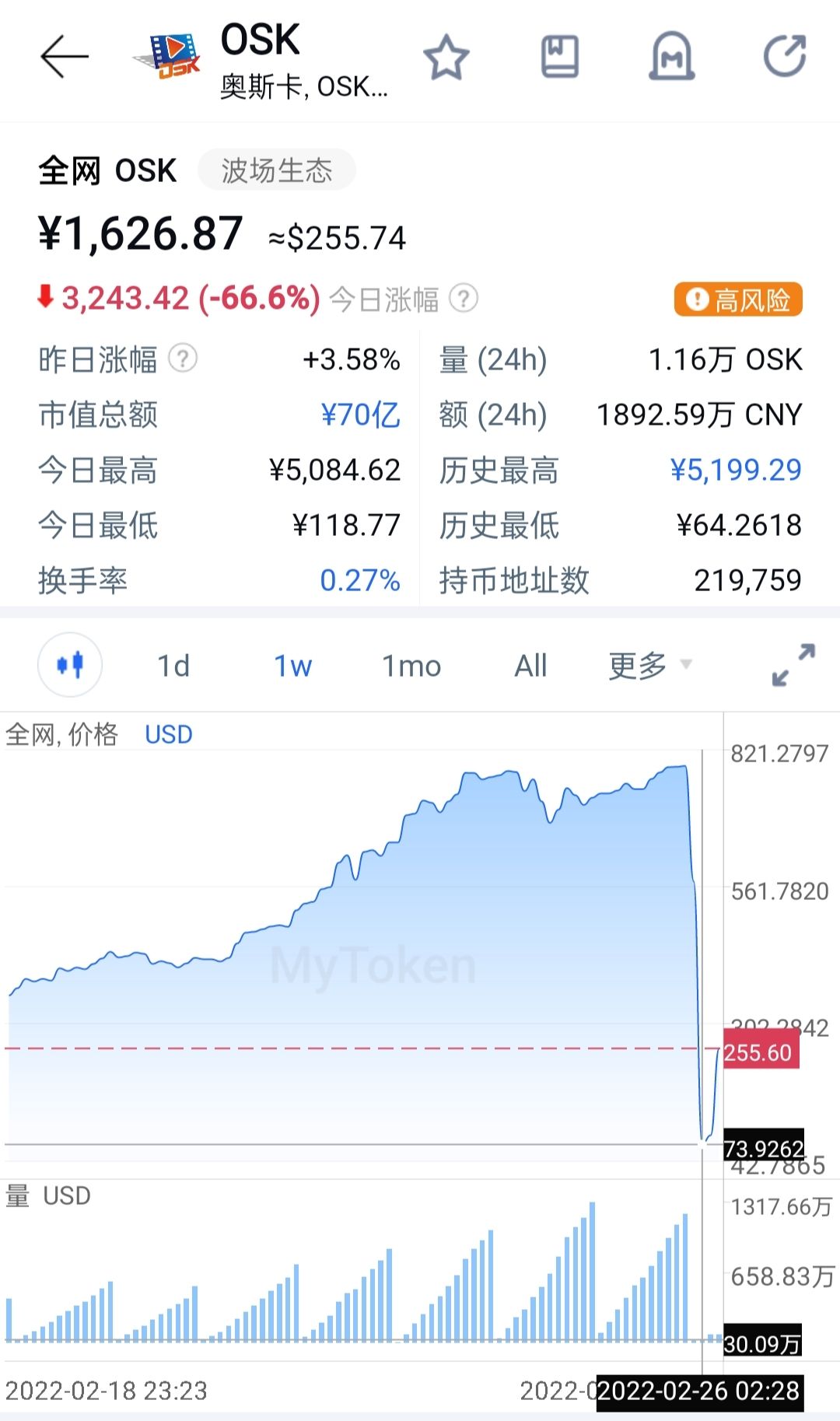Select the 1mo chart range
Screen dimensions: 840x1421
(411, 666)
